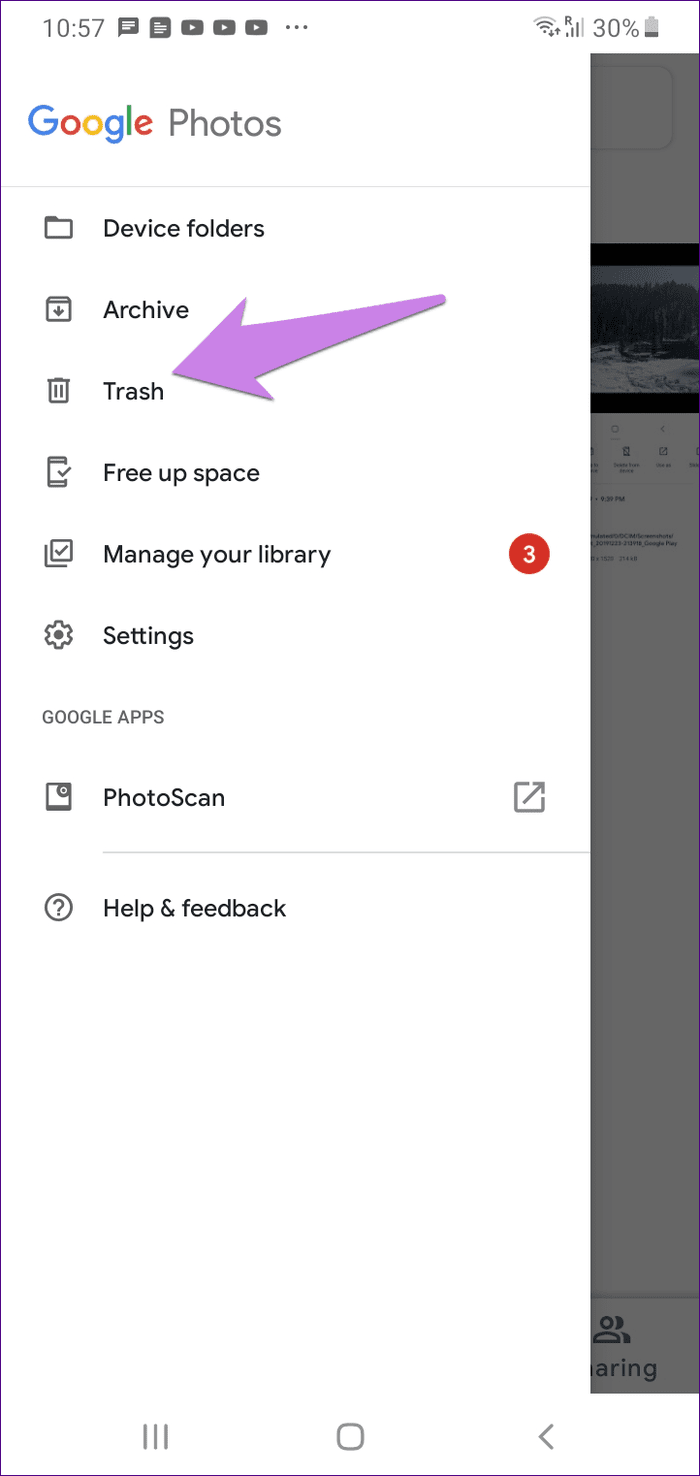This screenshot has width=700, height=1476.
Task: Tap the system back button
Action: pos(545,1437)
